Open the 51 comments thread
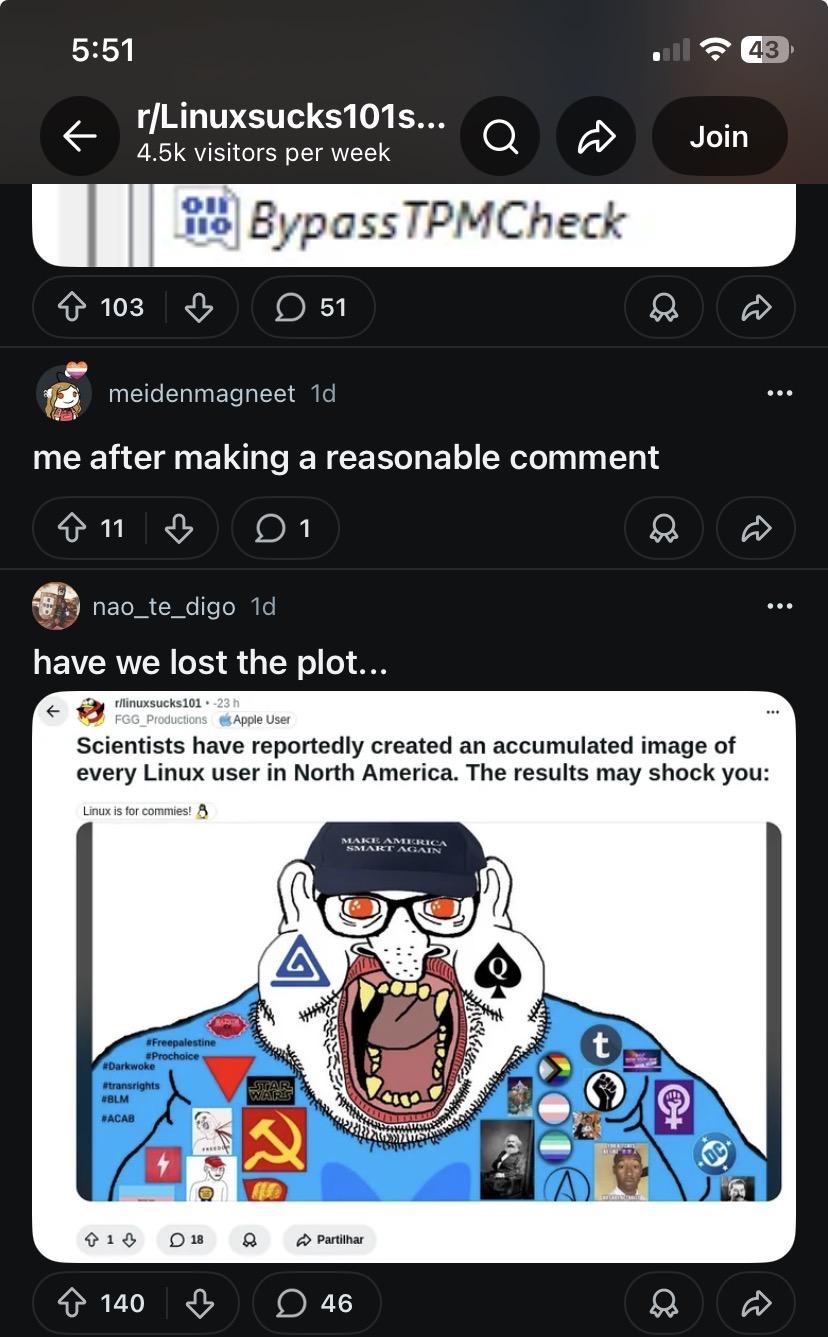The width and height of the screenshot is (828, 1337). [x=313, y=307]
